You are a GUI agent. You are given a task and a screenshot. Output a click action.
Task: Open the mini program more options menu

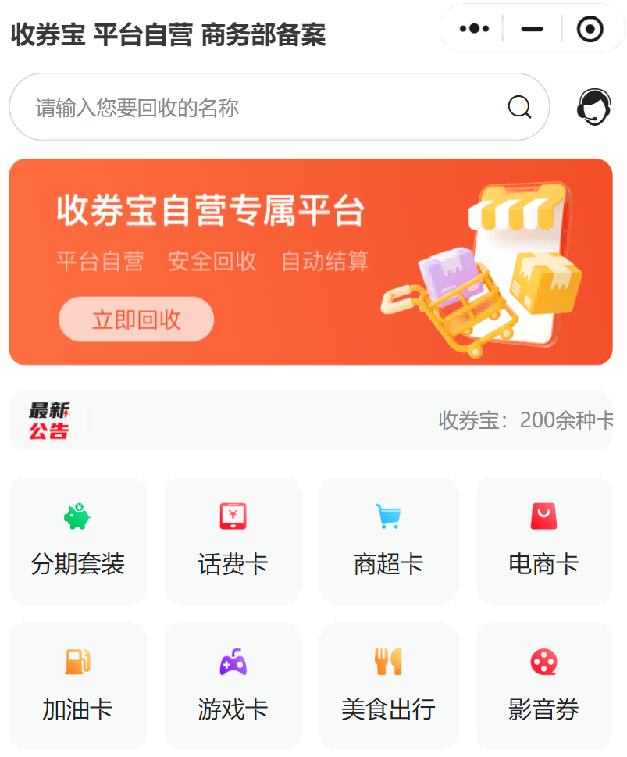pos(474,29)
